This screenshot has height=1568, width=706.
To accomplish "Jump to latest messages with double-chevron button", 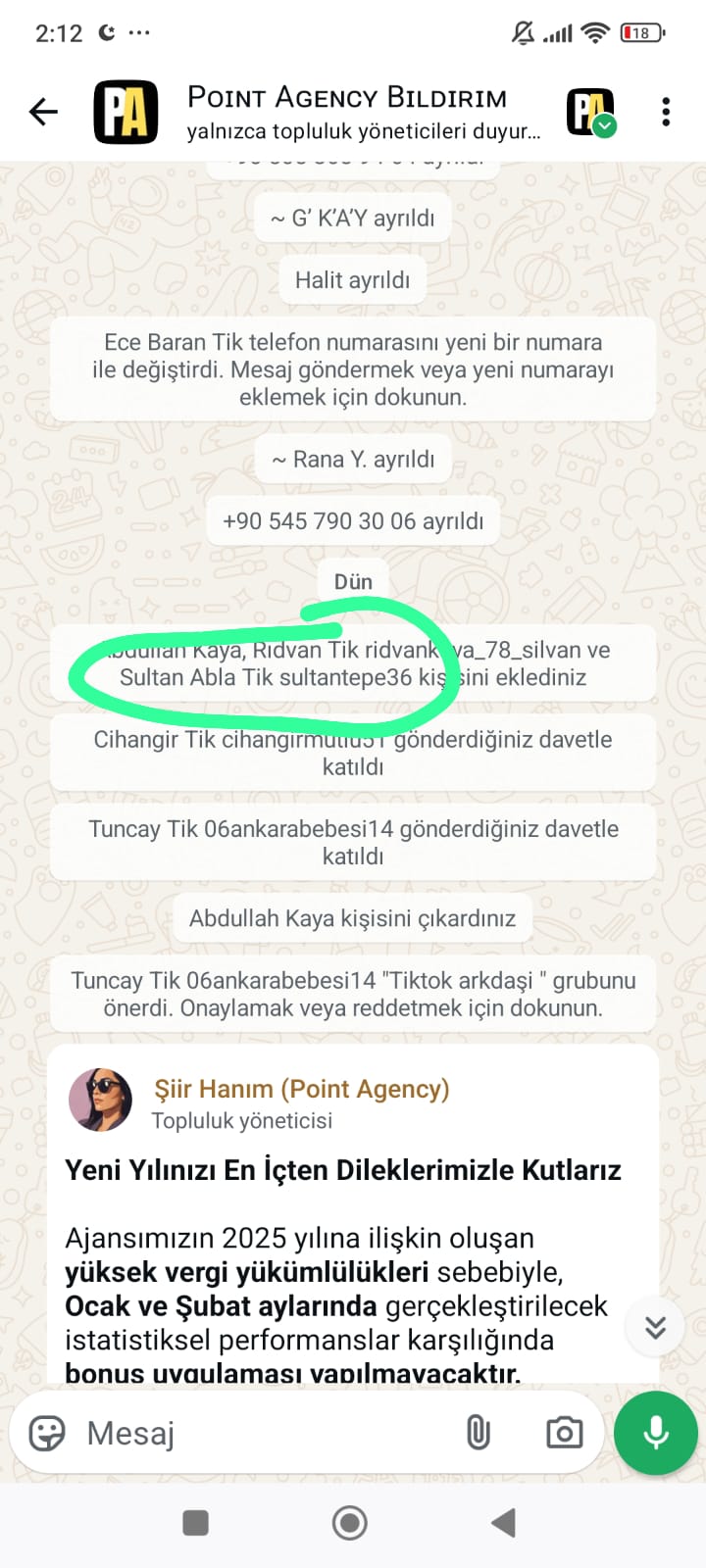I will [655, 1327].
